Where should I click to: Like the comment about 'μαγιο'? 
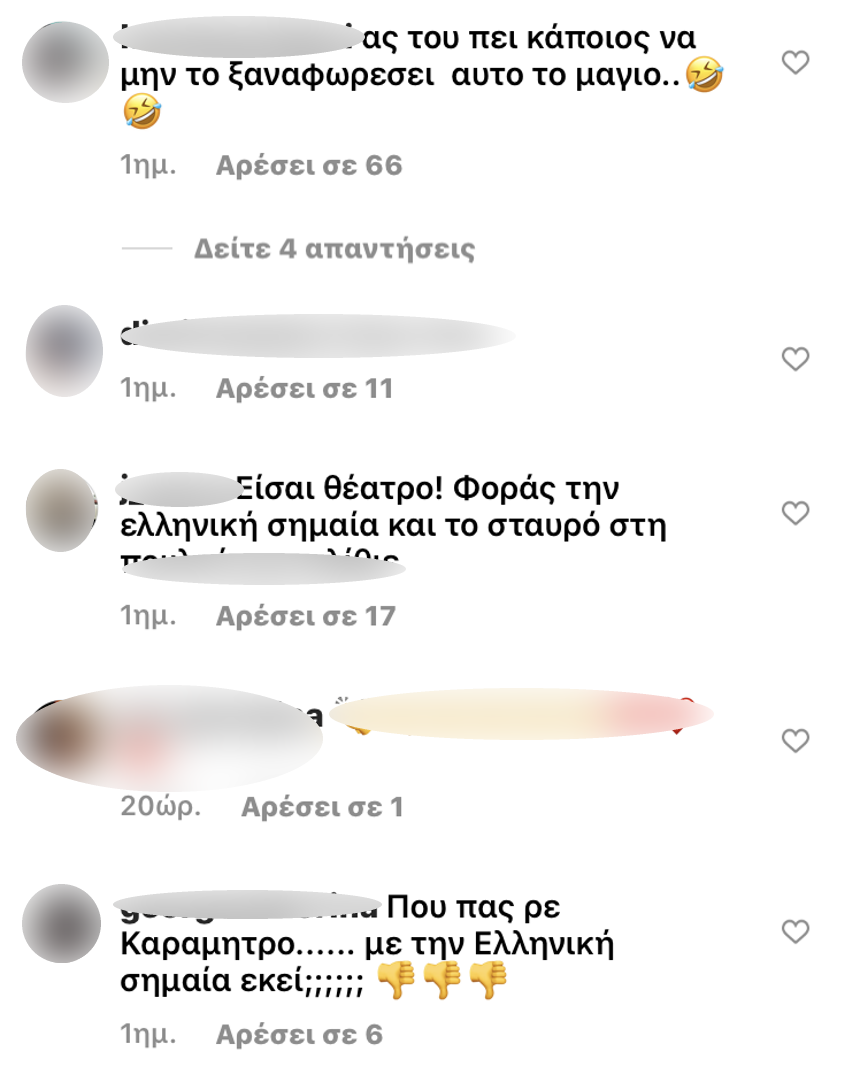(x=795, y=63)
